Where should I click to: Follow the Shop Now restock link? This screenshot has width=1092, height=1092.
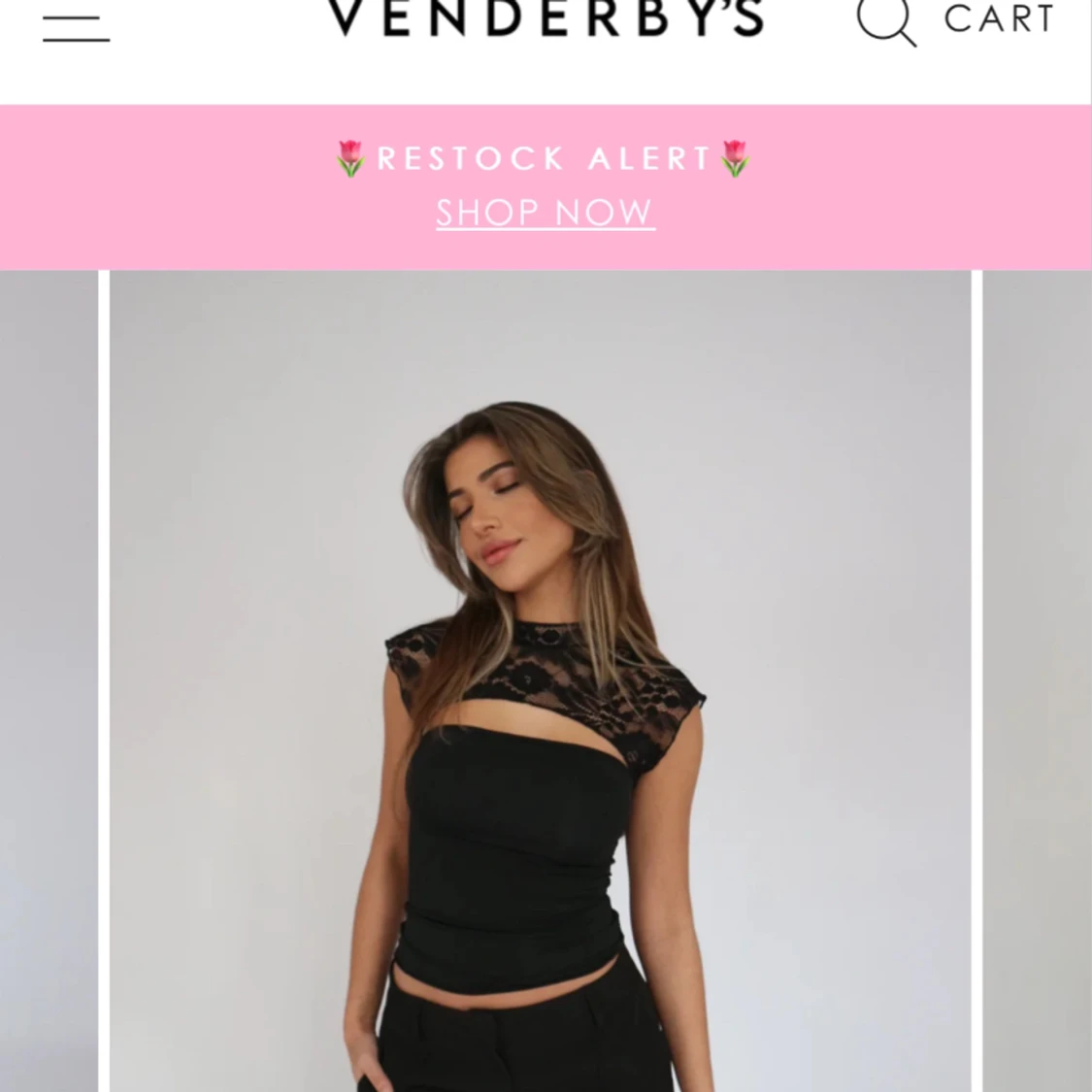click(545, 213)
